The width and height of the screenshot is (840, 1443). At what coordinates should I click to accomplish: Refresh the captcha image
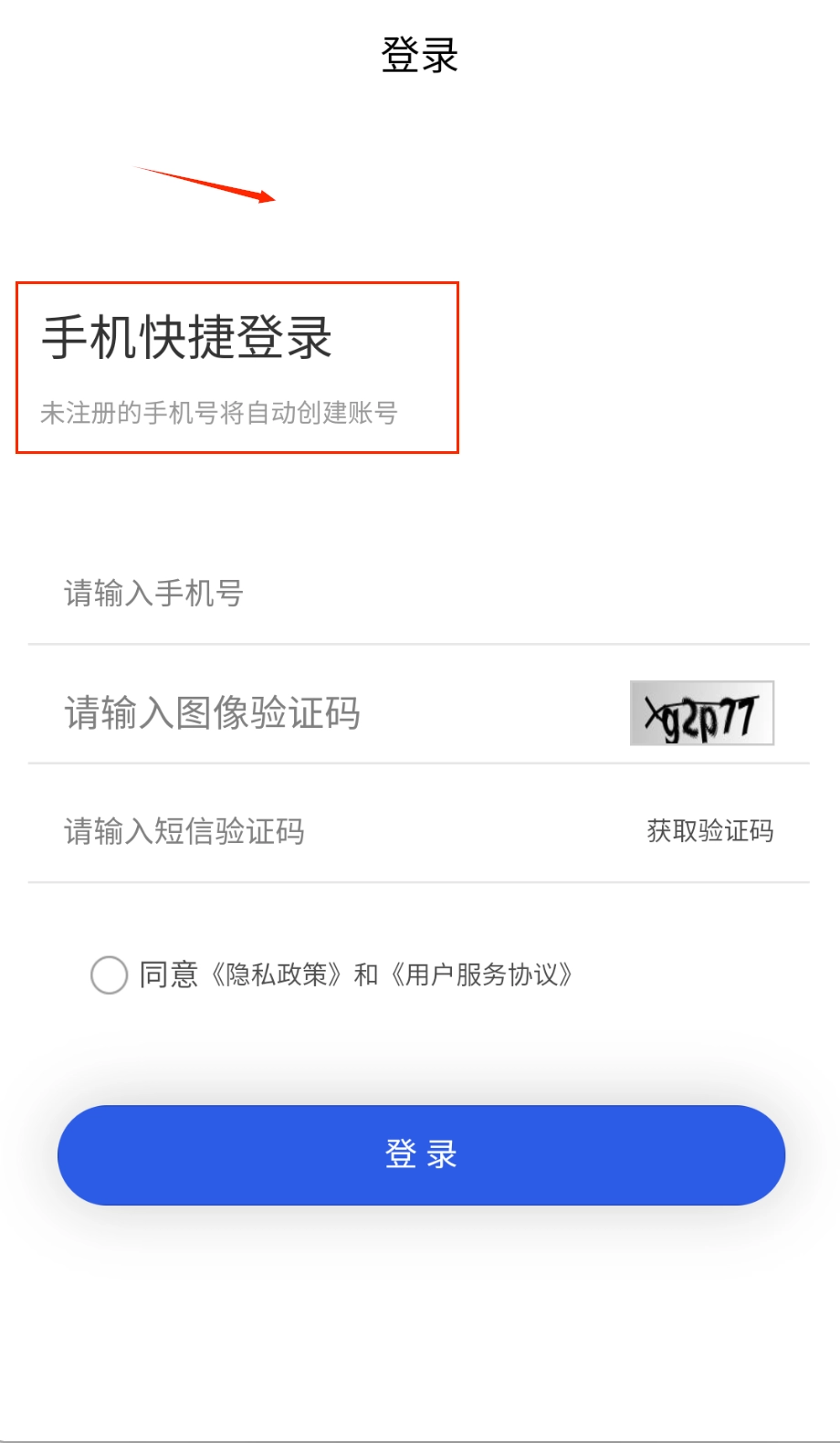click(701, 713)
